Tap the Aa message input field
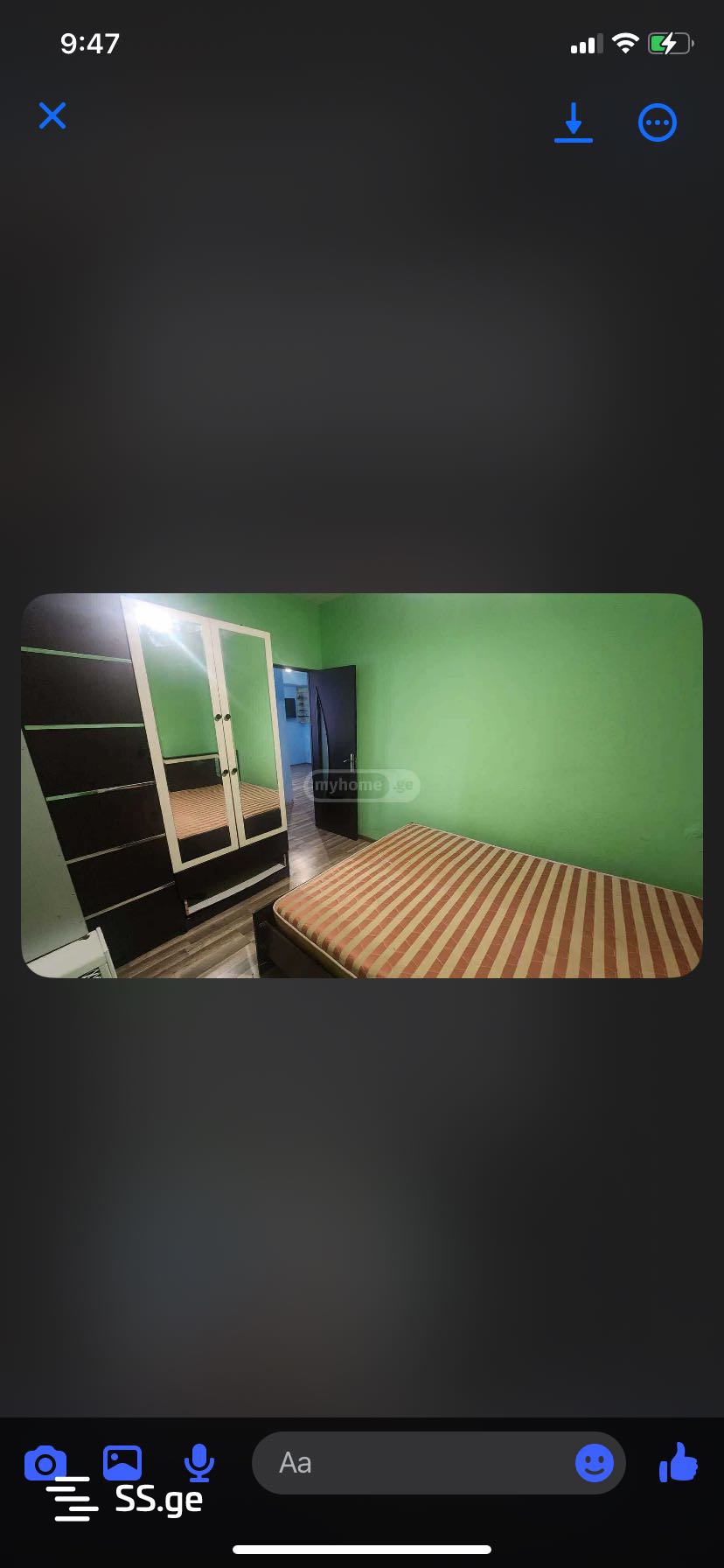This screenshot has height=1568, width=724. (x=411, y=1463)
